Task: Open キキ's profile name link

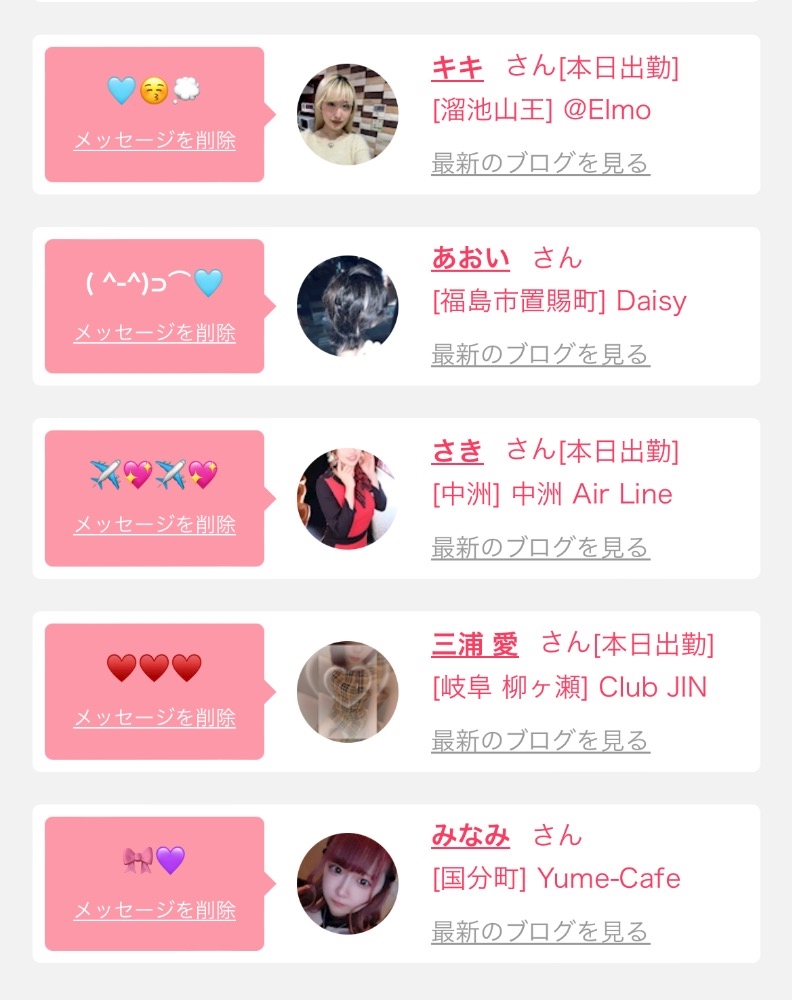Action: [457, 68]
